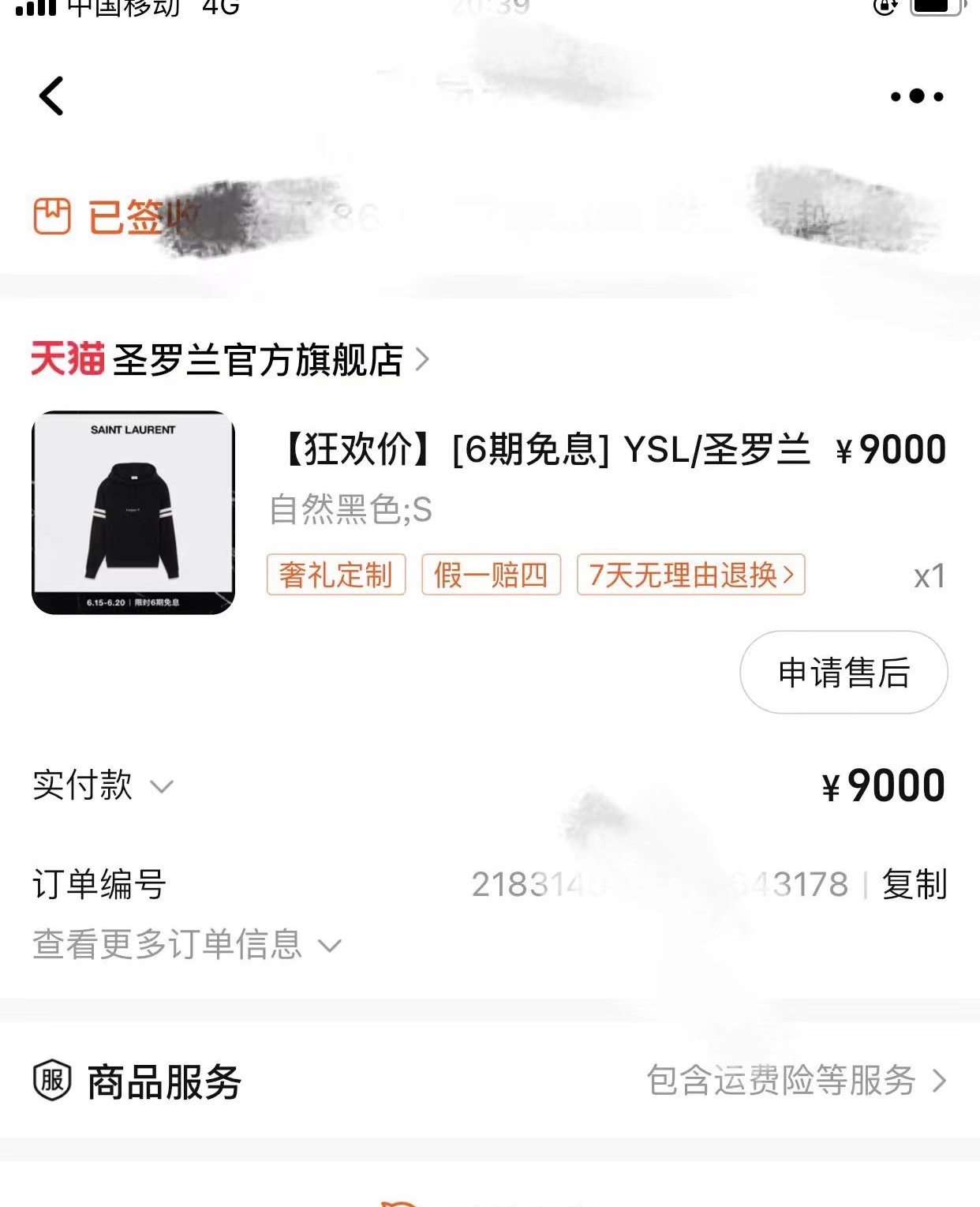The image size is (980, 1207).
Task: Expand the 实付款 breakdown
Action: point(103,785)
